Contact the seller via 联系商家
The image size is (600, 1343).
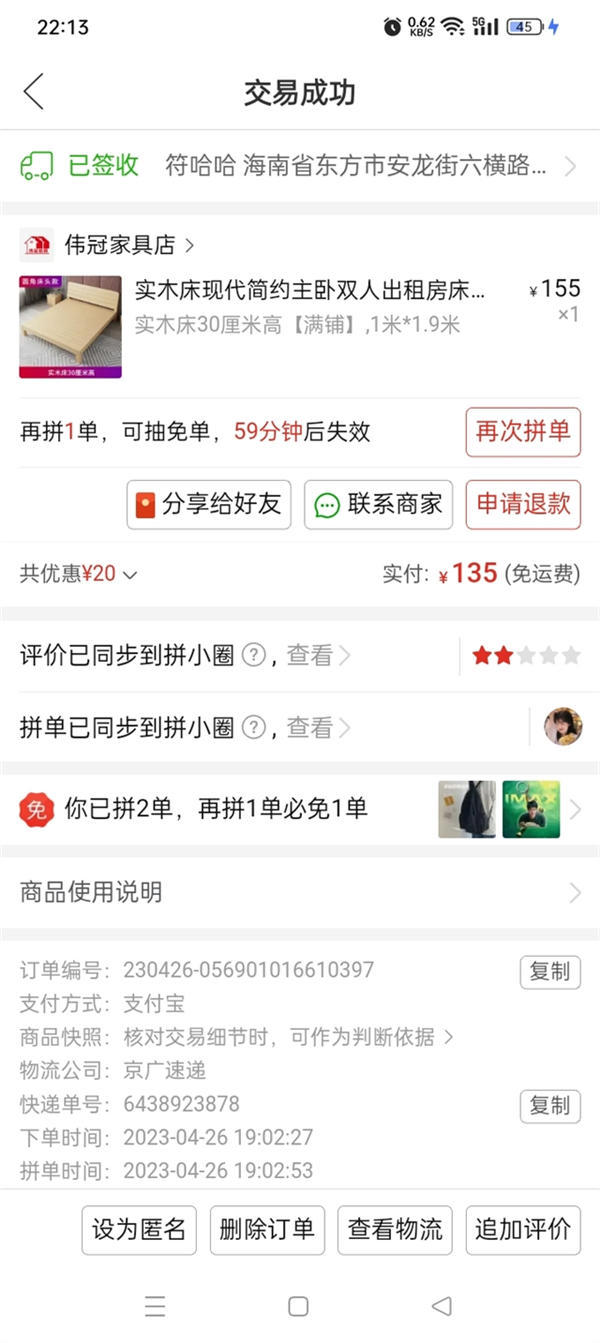point(379,505)
